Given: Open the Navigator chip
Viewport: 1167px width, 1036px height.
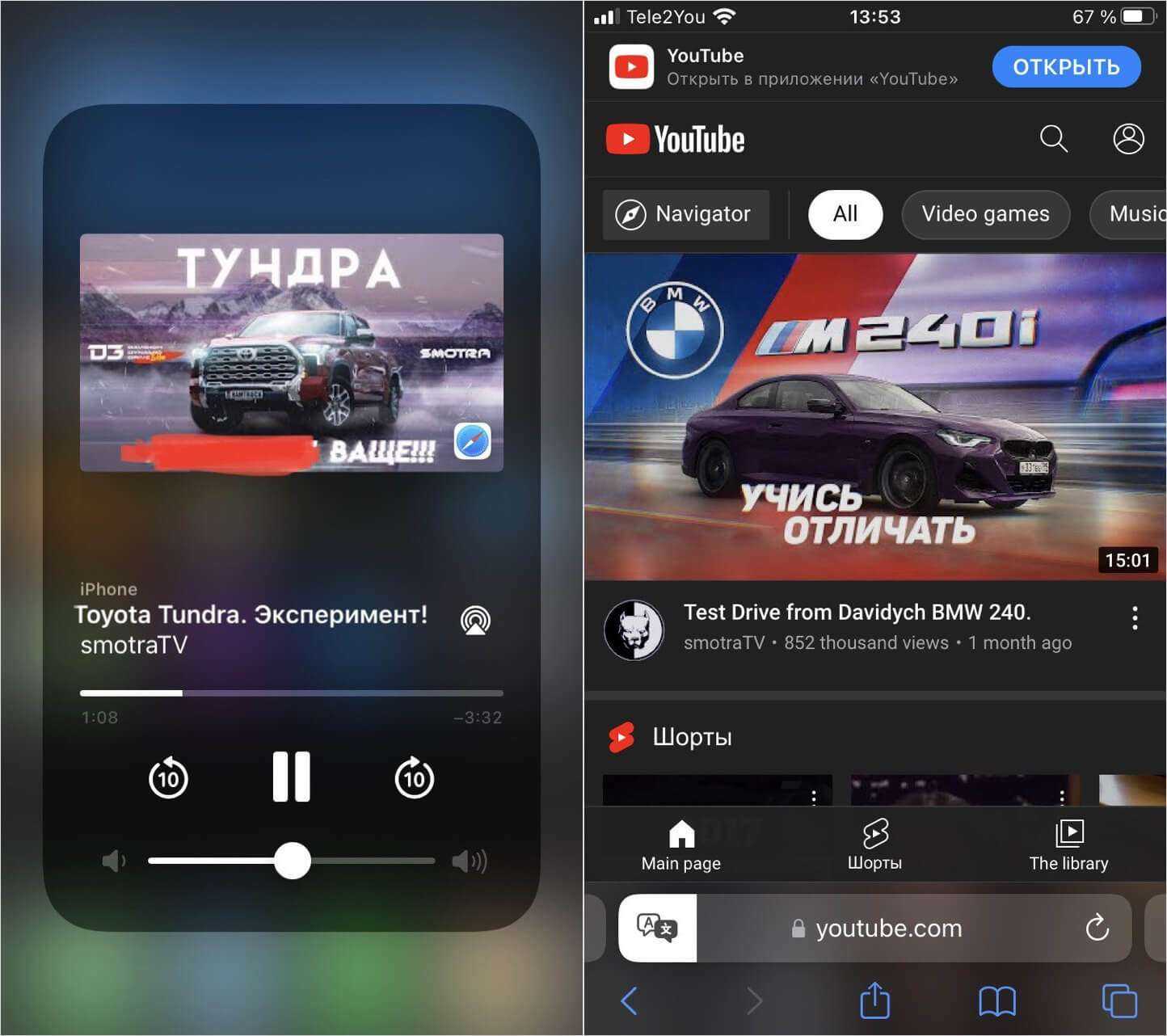Looking at the screenshot, I should pos(685,214).
